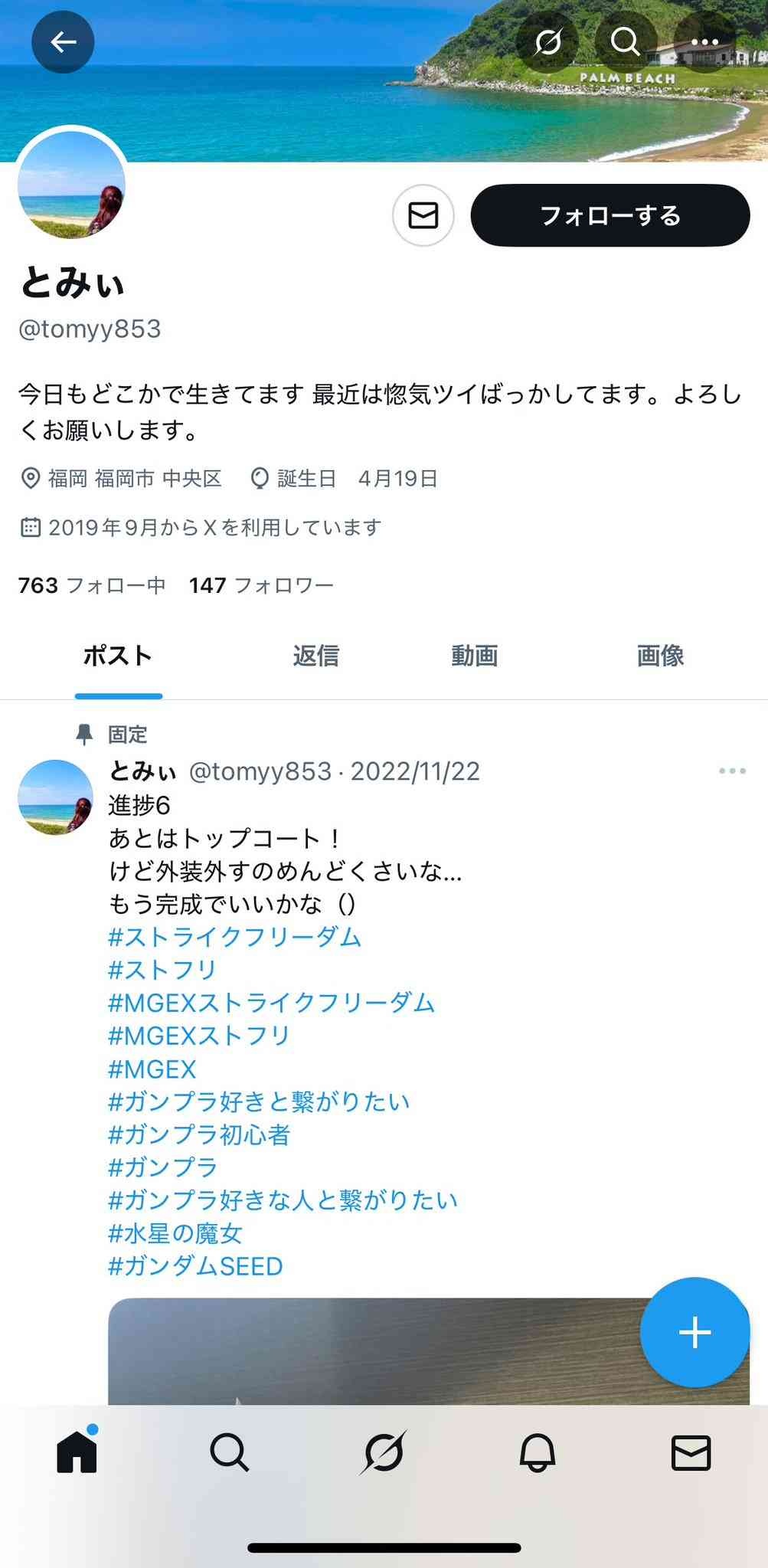Go to the Home tab

tap(77, 1452)
